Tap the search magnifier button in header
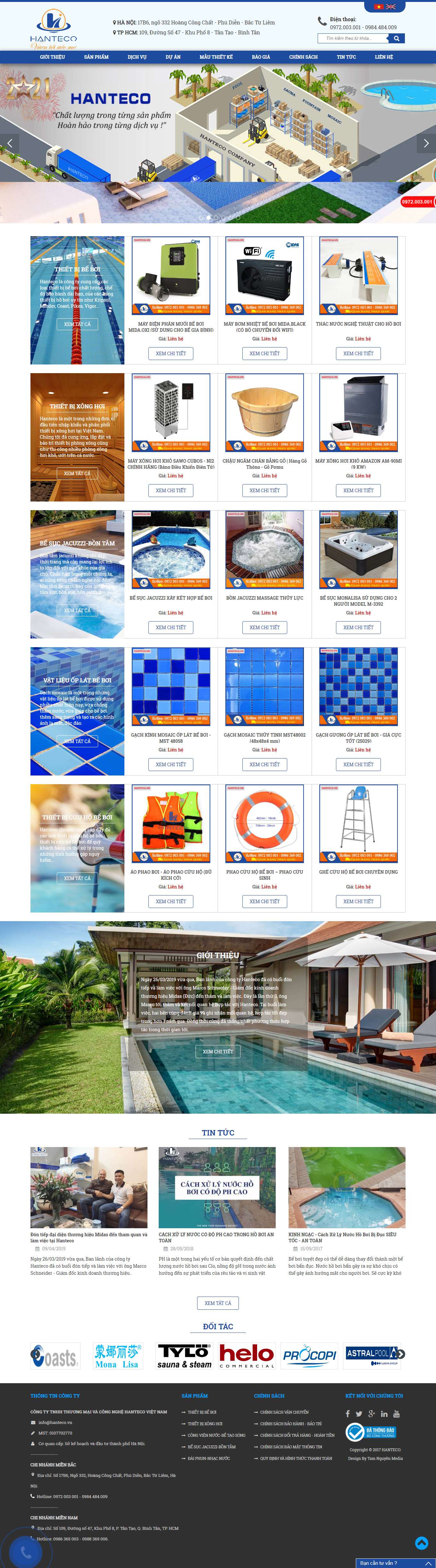436x1568 pixels. click(x=397, y=39)
